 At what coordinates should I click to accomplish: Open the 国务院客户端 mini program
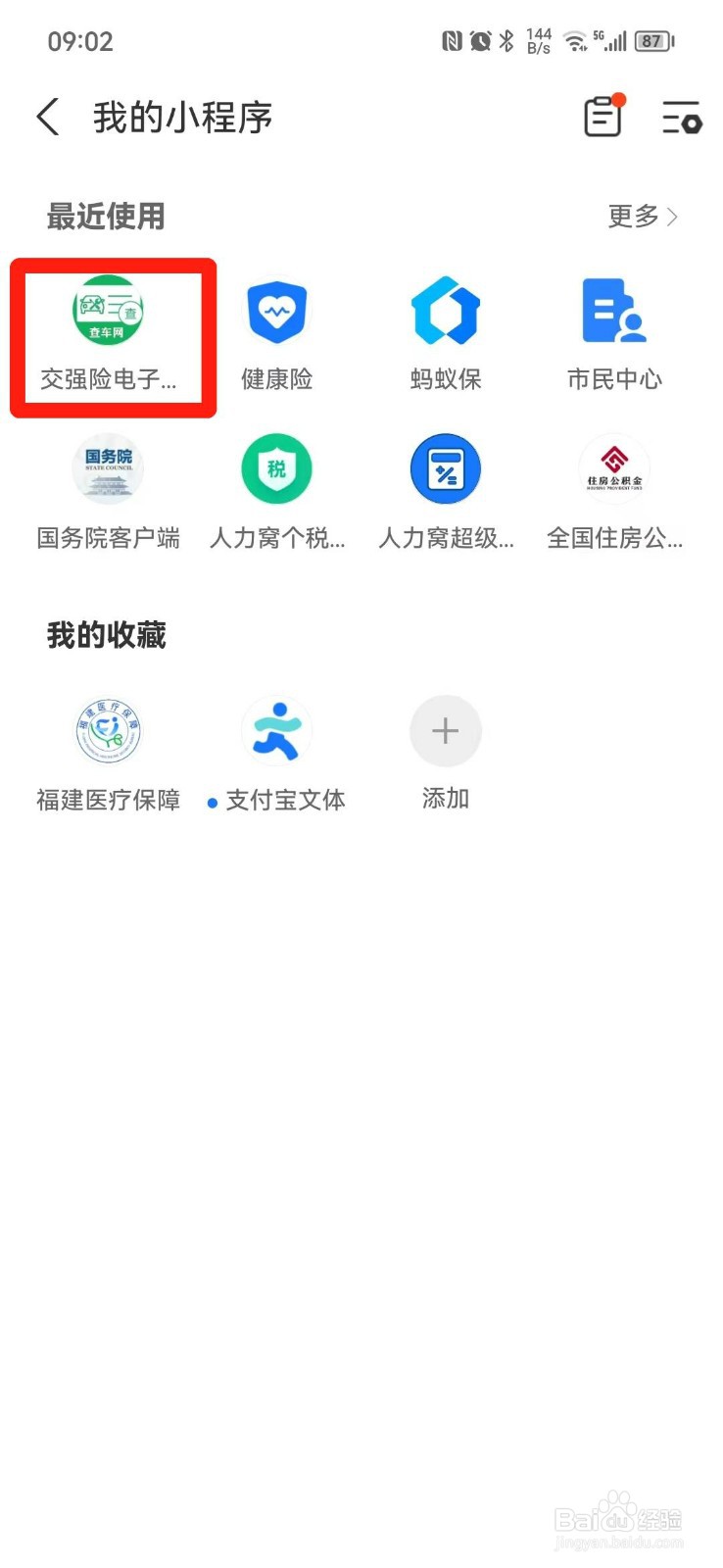108,470
